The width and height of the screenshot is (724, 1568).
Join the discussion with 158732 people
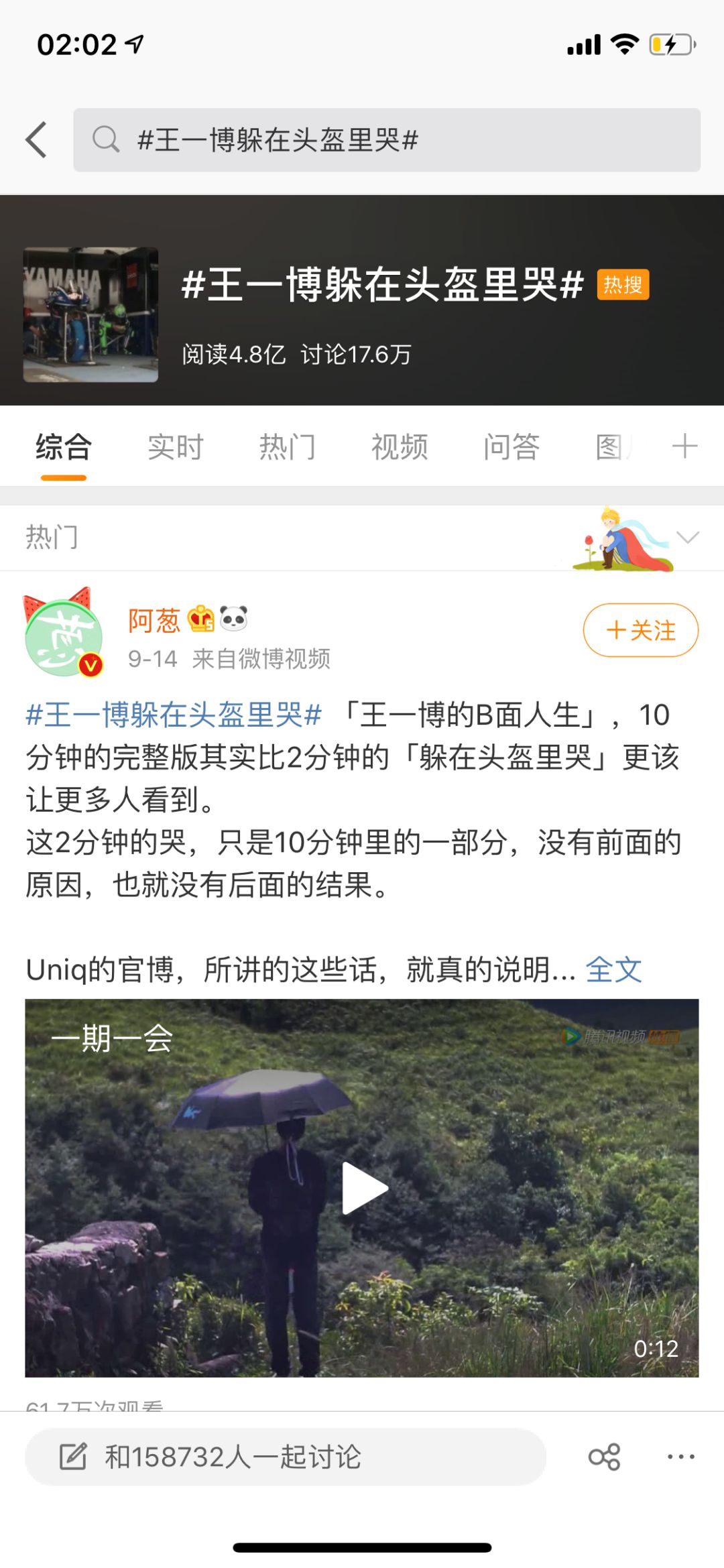pos(286,1457)
